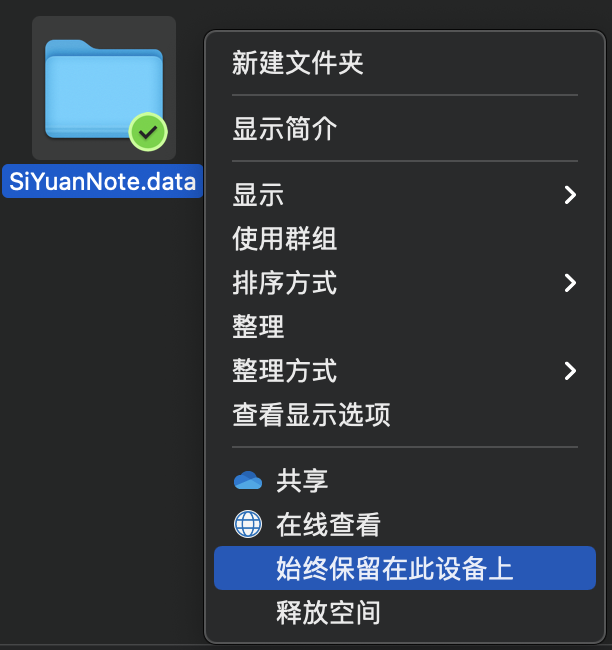Open 显示简介 for folder info

285,129
